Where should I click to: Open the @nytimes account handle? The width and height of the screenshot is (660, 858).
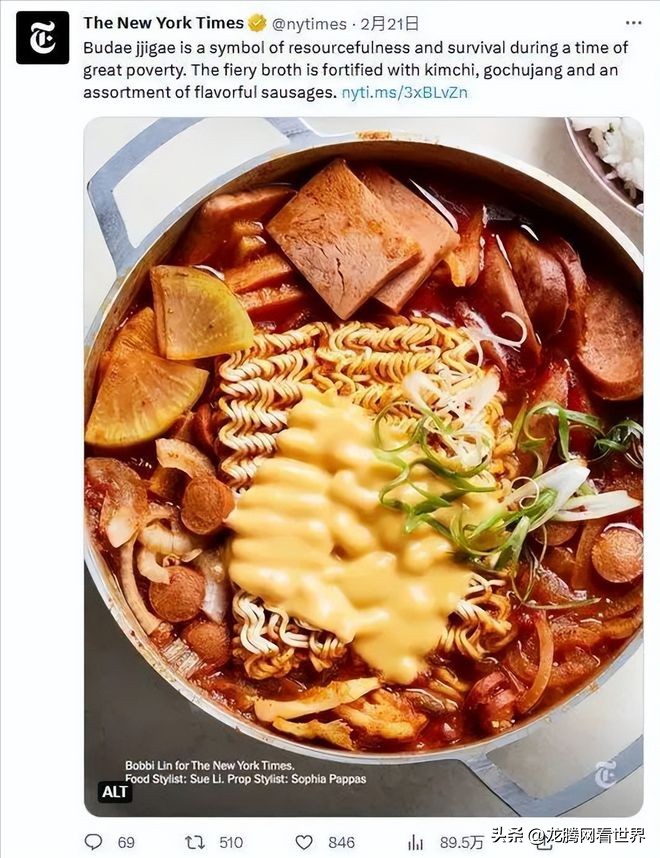(x=309, y=23)
